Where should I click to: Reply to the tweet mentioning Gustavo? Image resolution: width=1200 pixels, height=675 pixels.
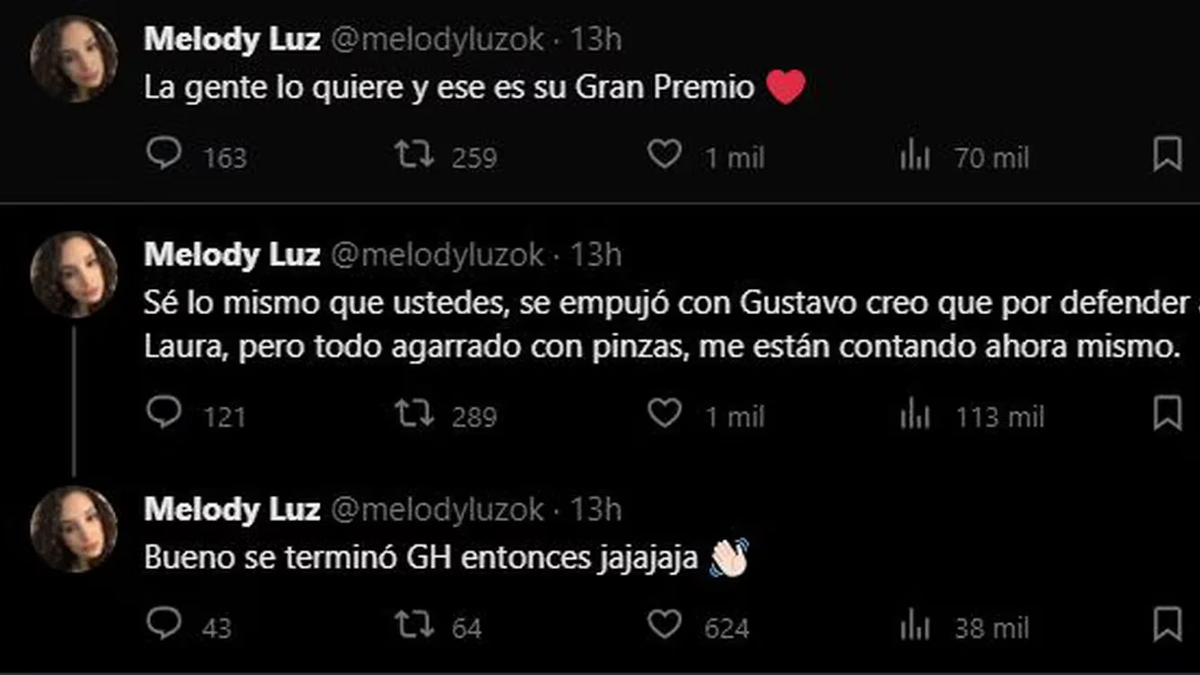[x=164, y=413]
